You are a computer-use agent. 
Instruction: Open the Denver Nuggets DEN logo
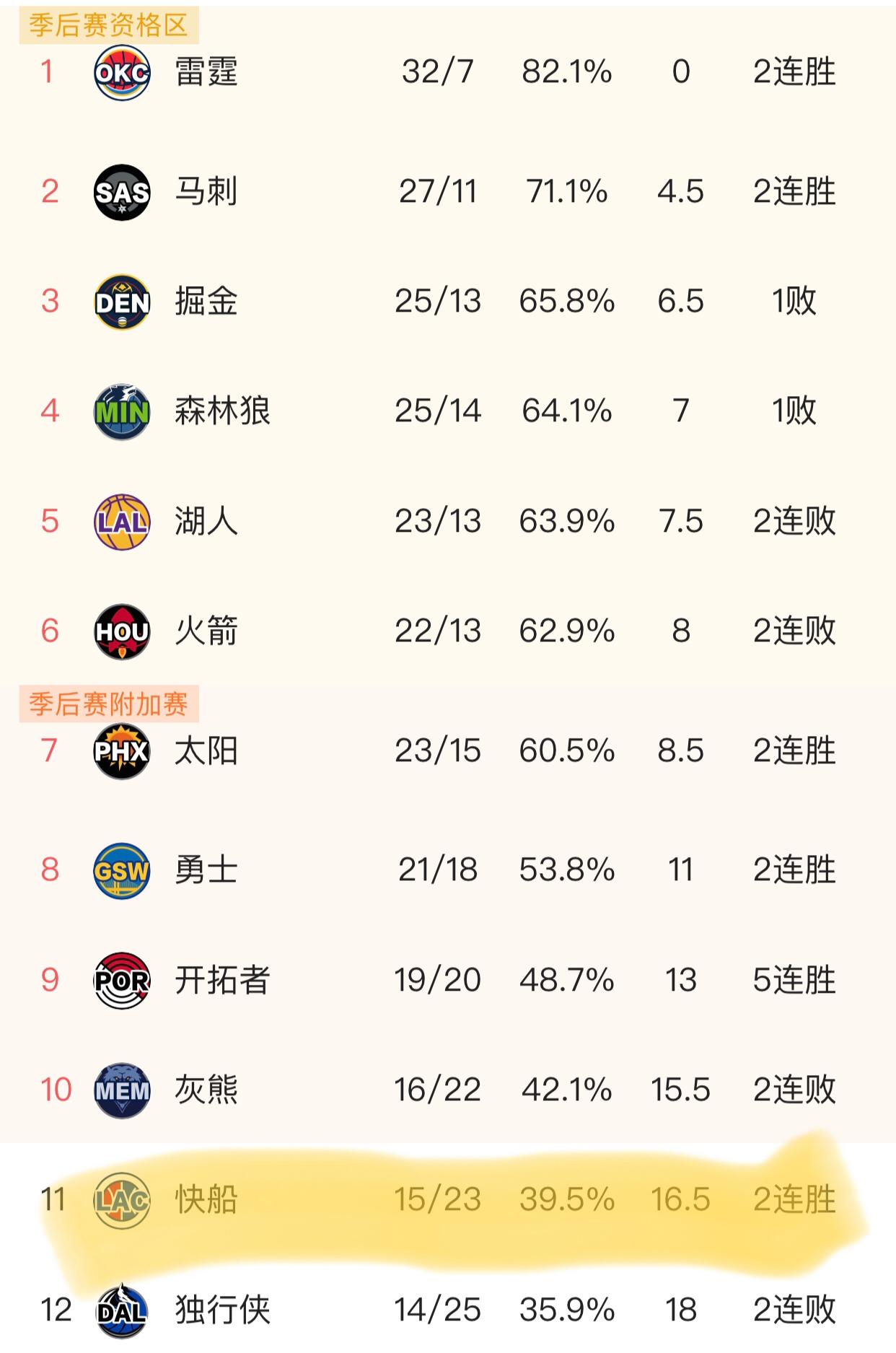click(x=121, y=303)
